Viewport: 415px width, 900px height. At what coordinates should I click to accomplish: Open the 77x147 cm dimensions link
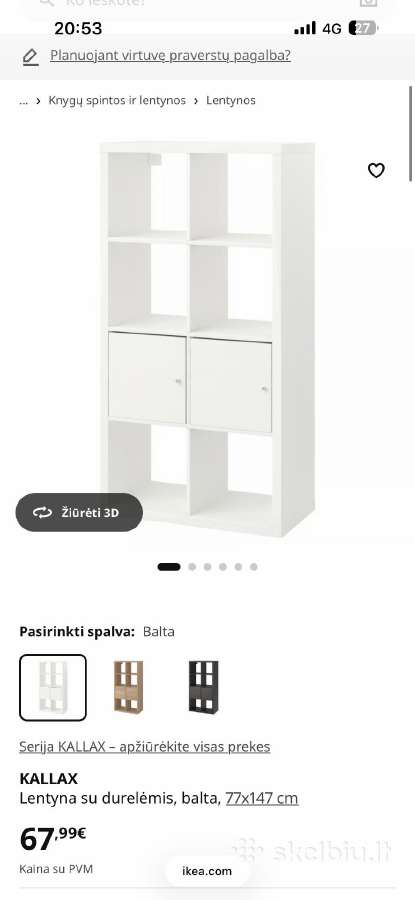click(262, 798)
